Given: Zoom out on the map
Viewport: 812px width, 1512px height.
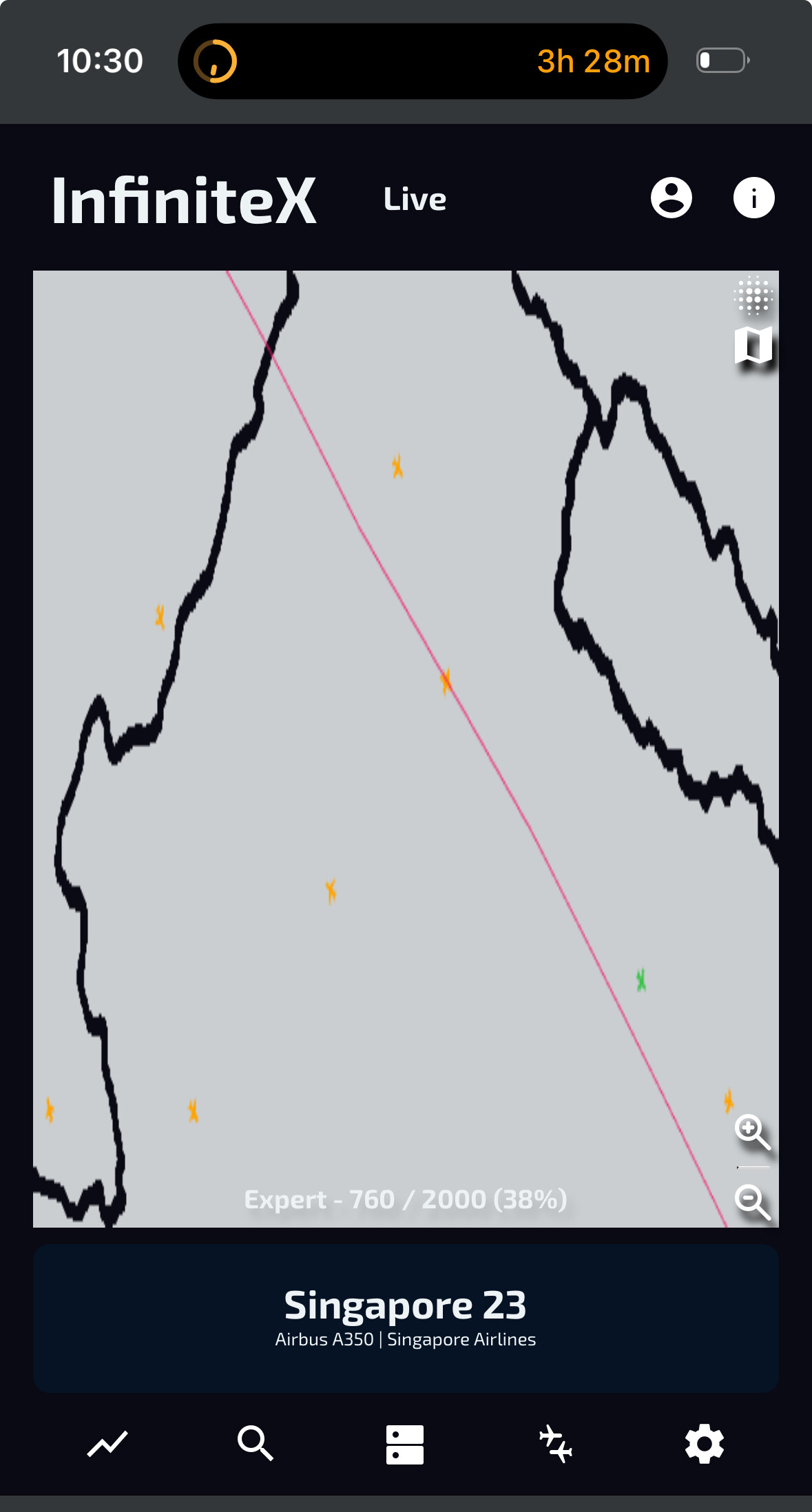Looking at the screenshot, I should pos(751,1201).
